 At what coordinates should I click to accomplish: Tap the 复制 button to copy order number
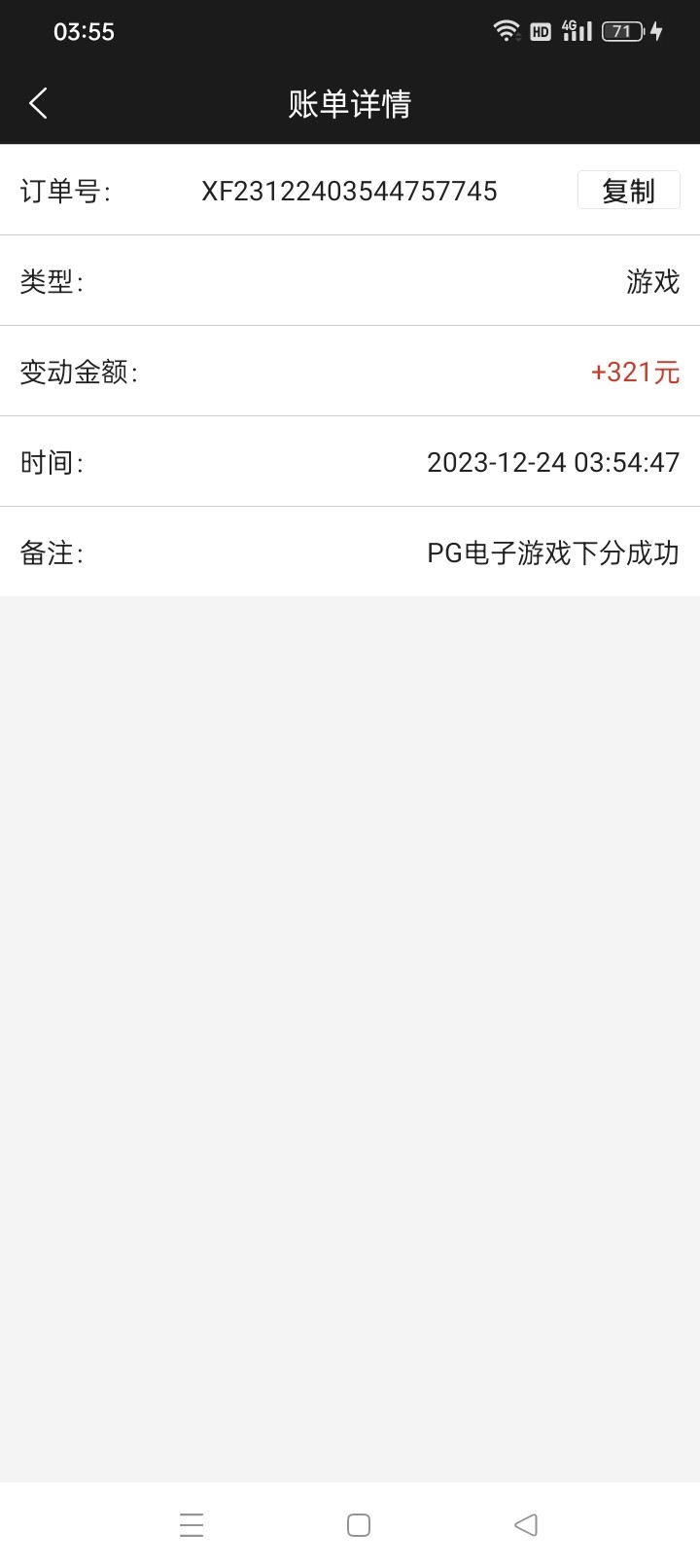click(629, 190)
